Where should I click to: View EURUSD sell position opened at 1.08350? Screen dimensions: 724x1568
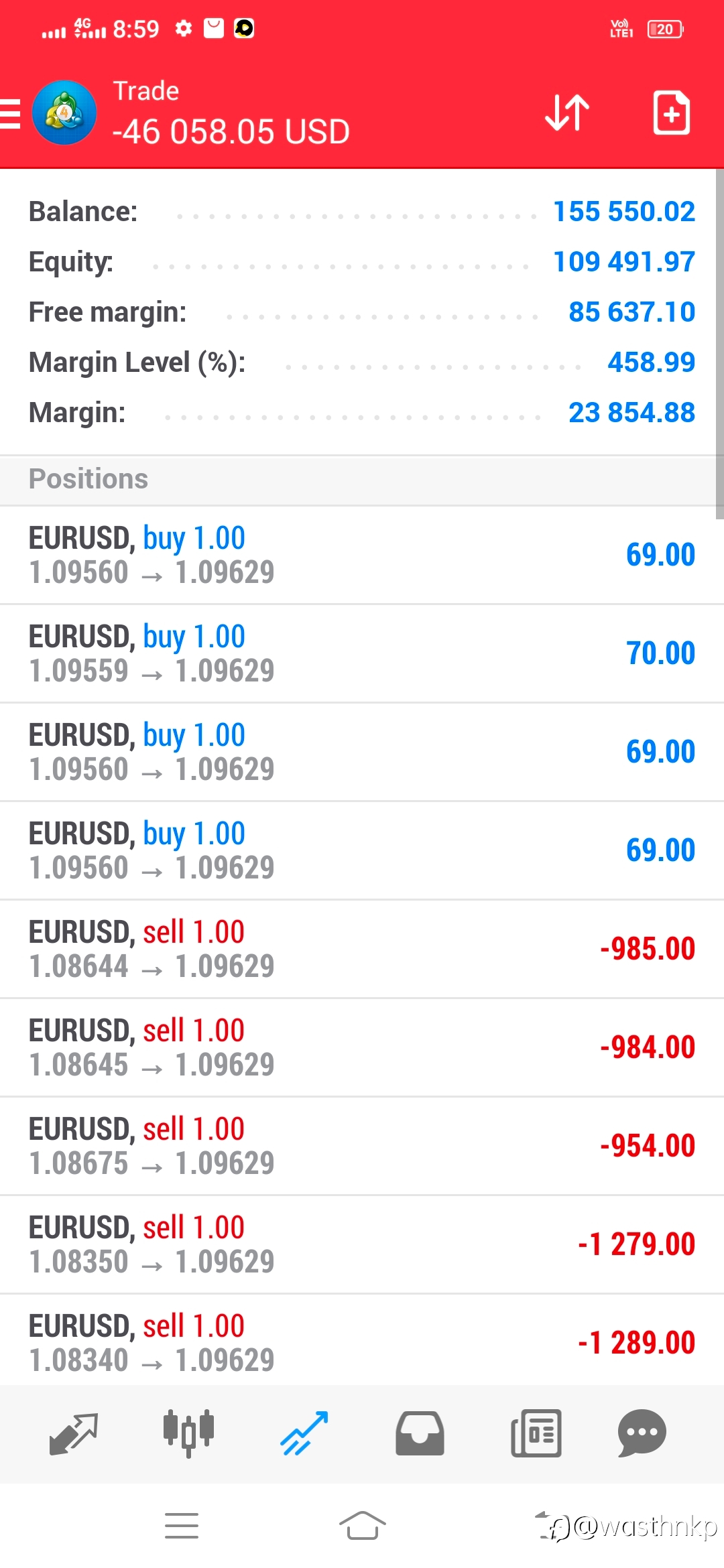tap(362, 1244)
